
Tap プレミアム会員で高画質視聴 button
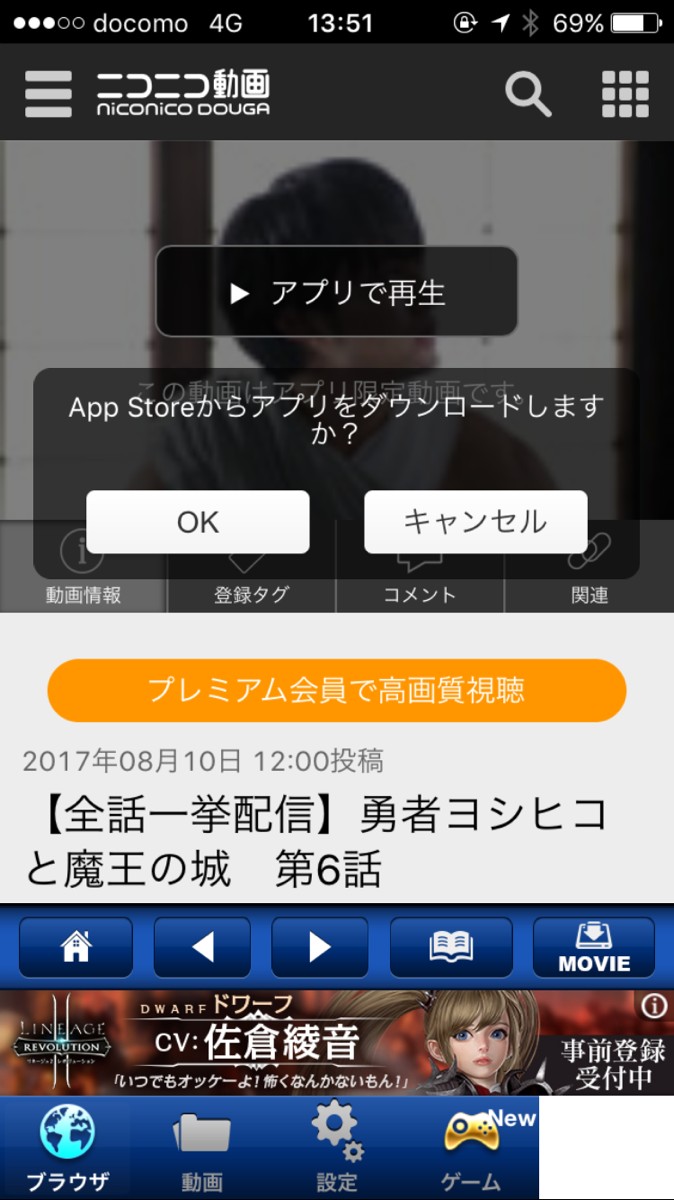pyautogui.click(x=337, y=690)
